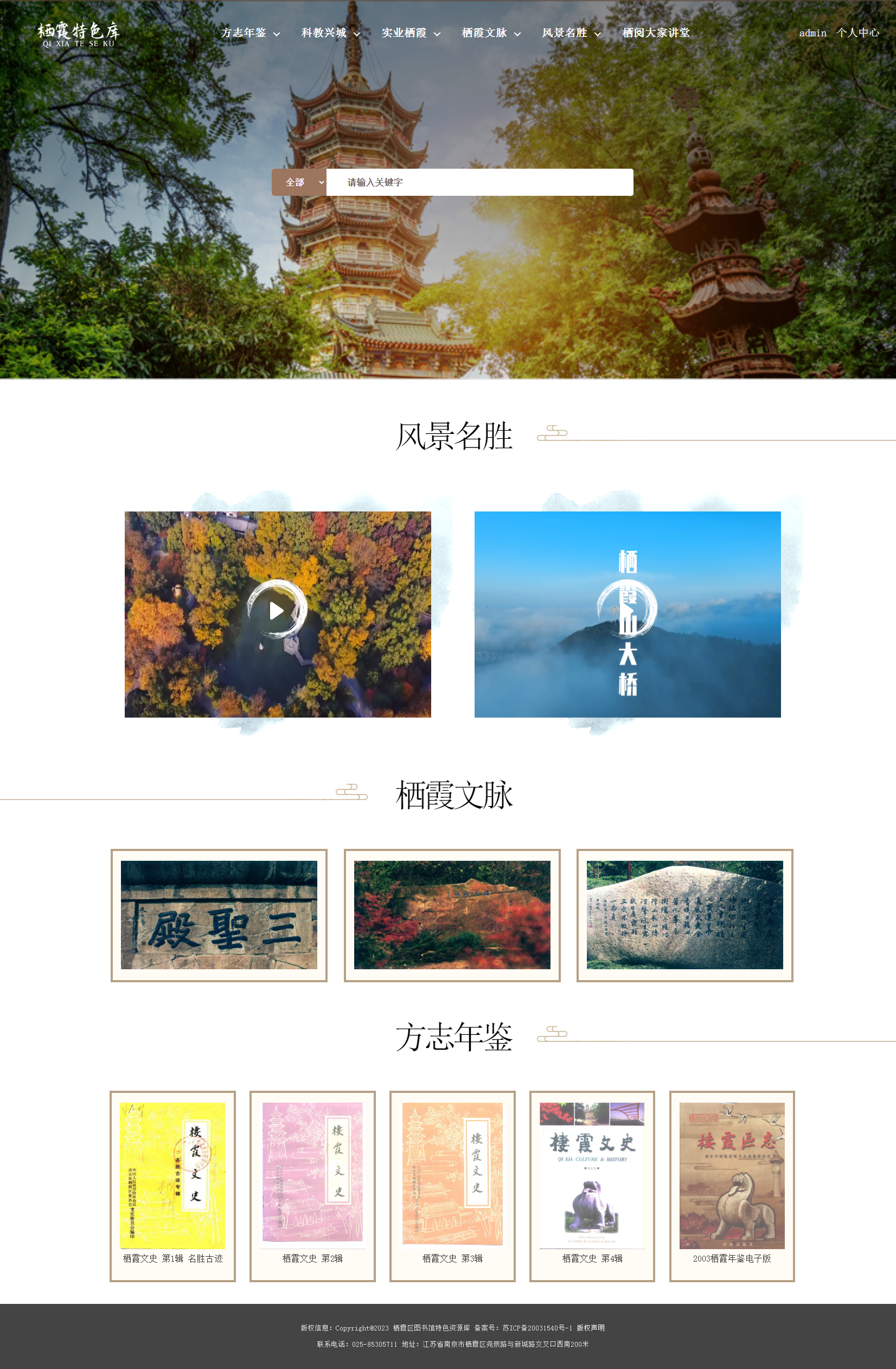
Task: Expand the 方志年鉴 navigation menu
Action: coord(250,33)
